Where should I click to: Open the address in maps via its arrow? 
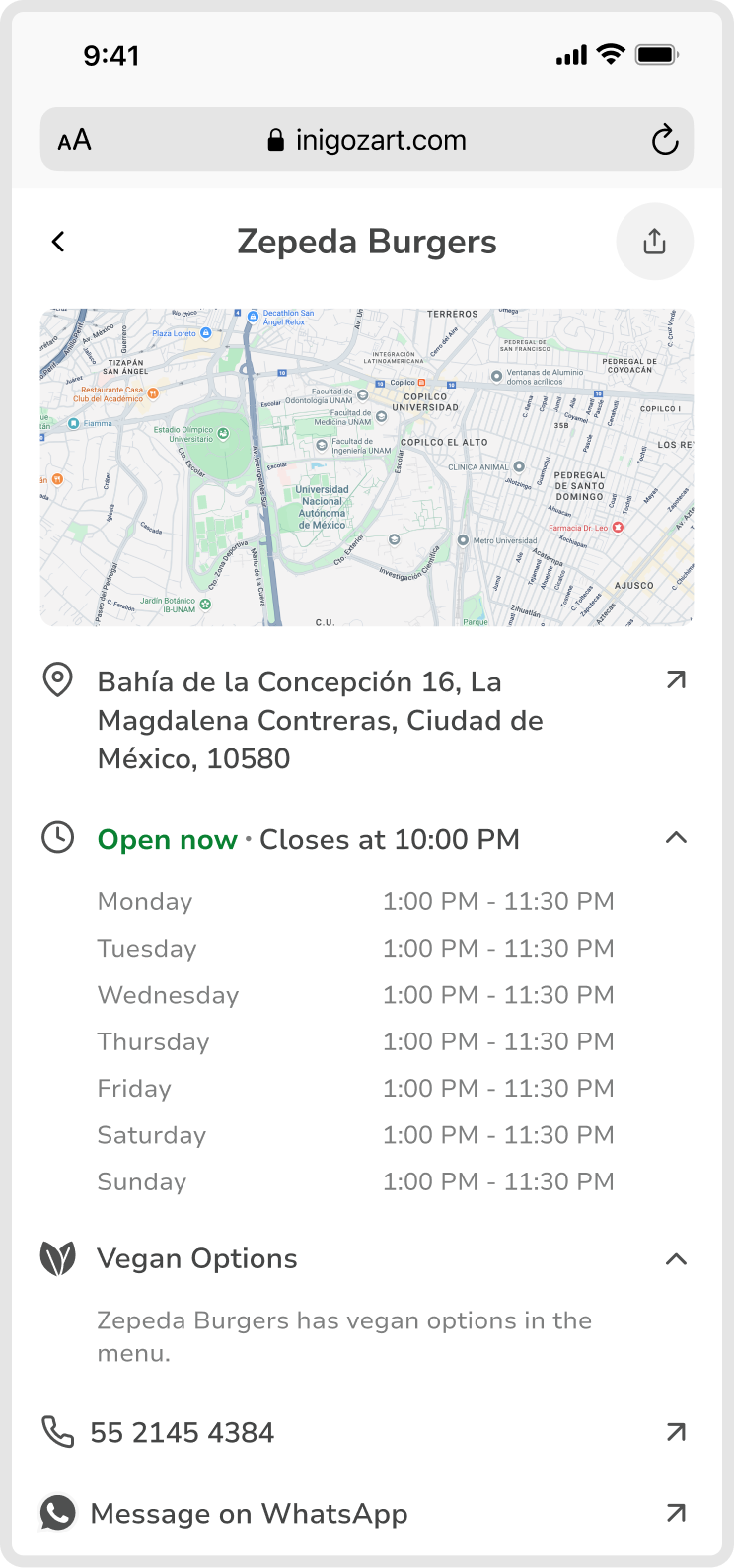pos(677,679)
